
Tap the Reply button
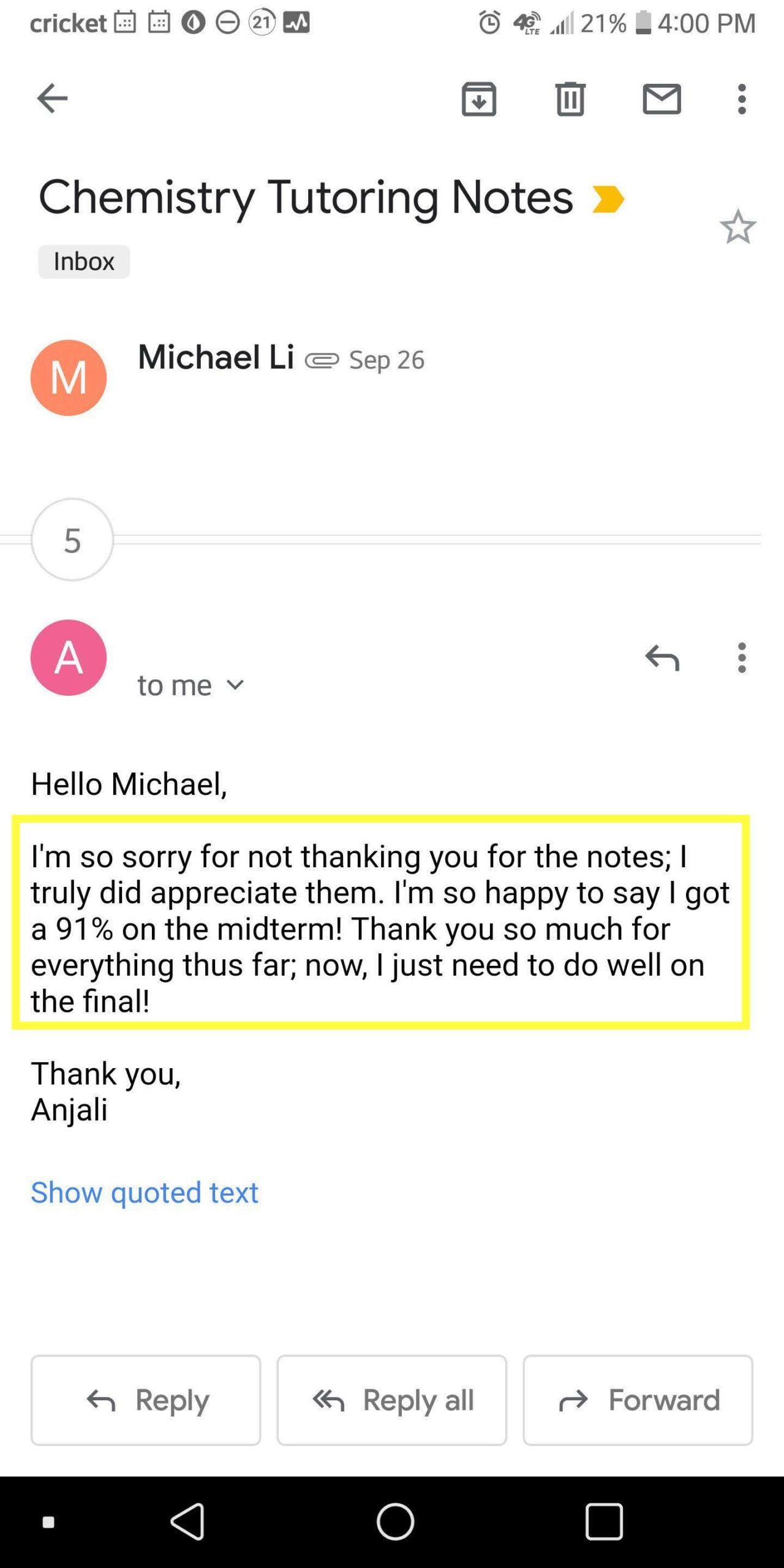(x=146, y=1400)
